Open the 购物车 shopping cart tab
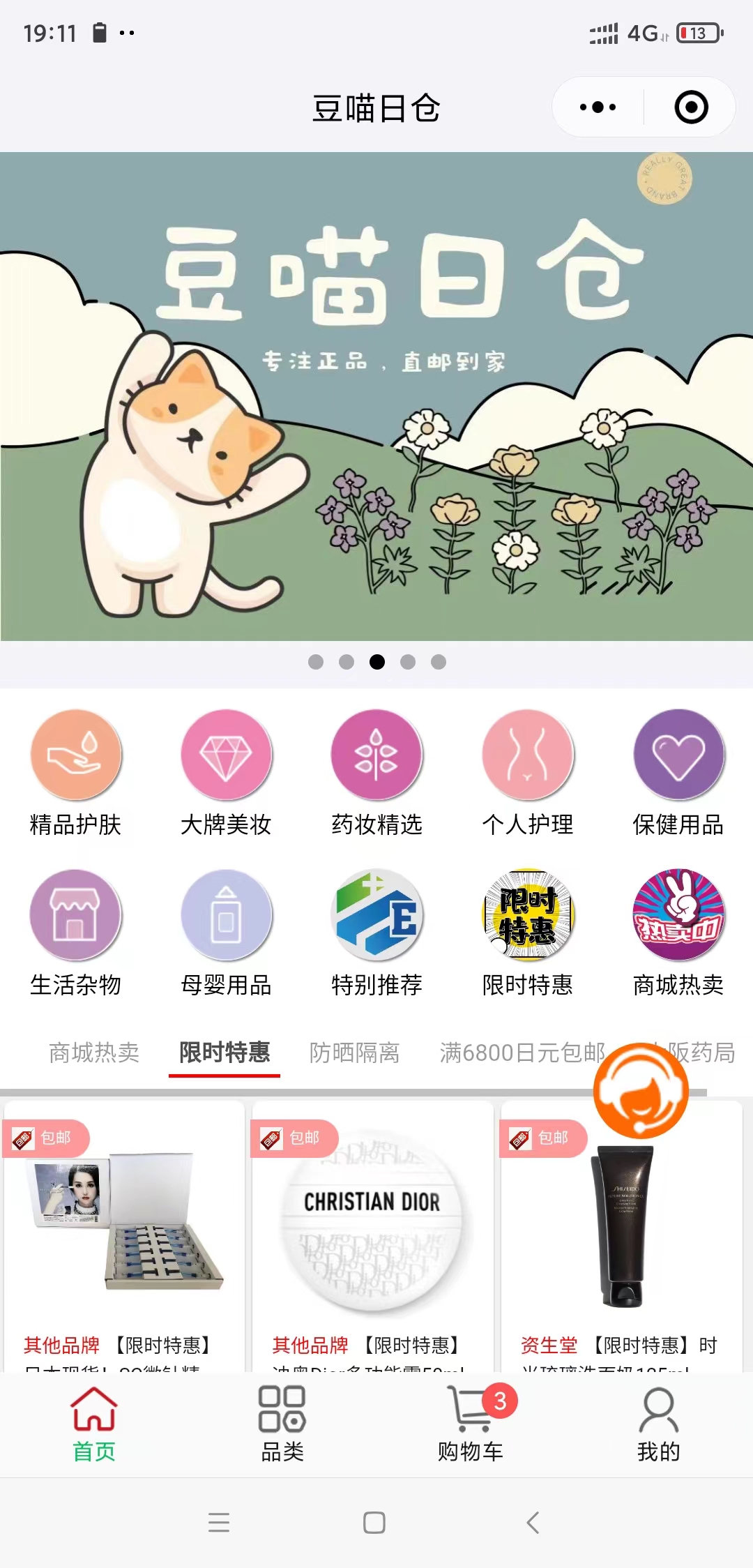The image size is (753, 1568). pos(471,1424)
